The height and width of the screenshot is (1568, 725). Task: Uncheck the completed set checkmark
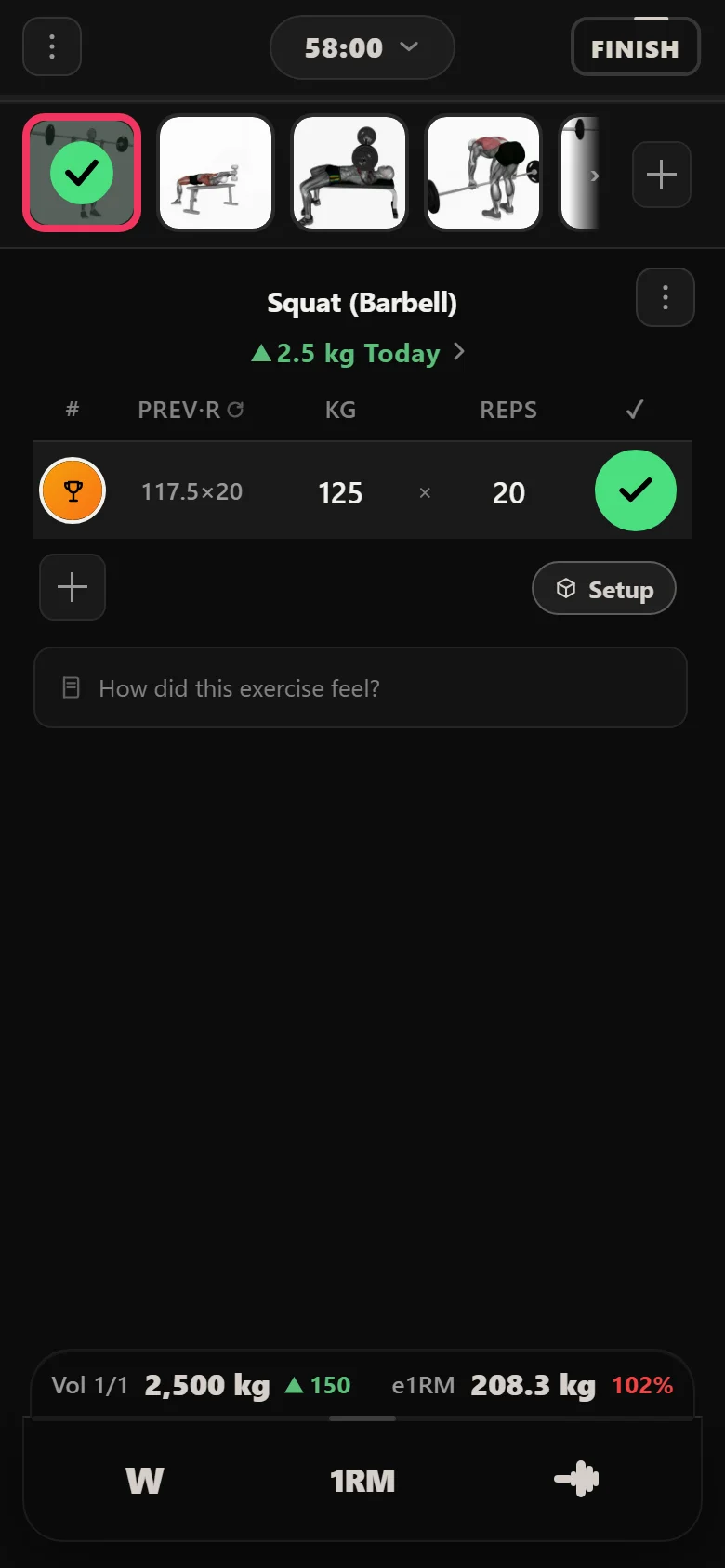[x=636, y=490]
